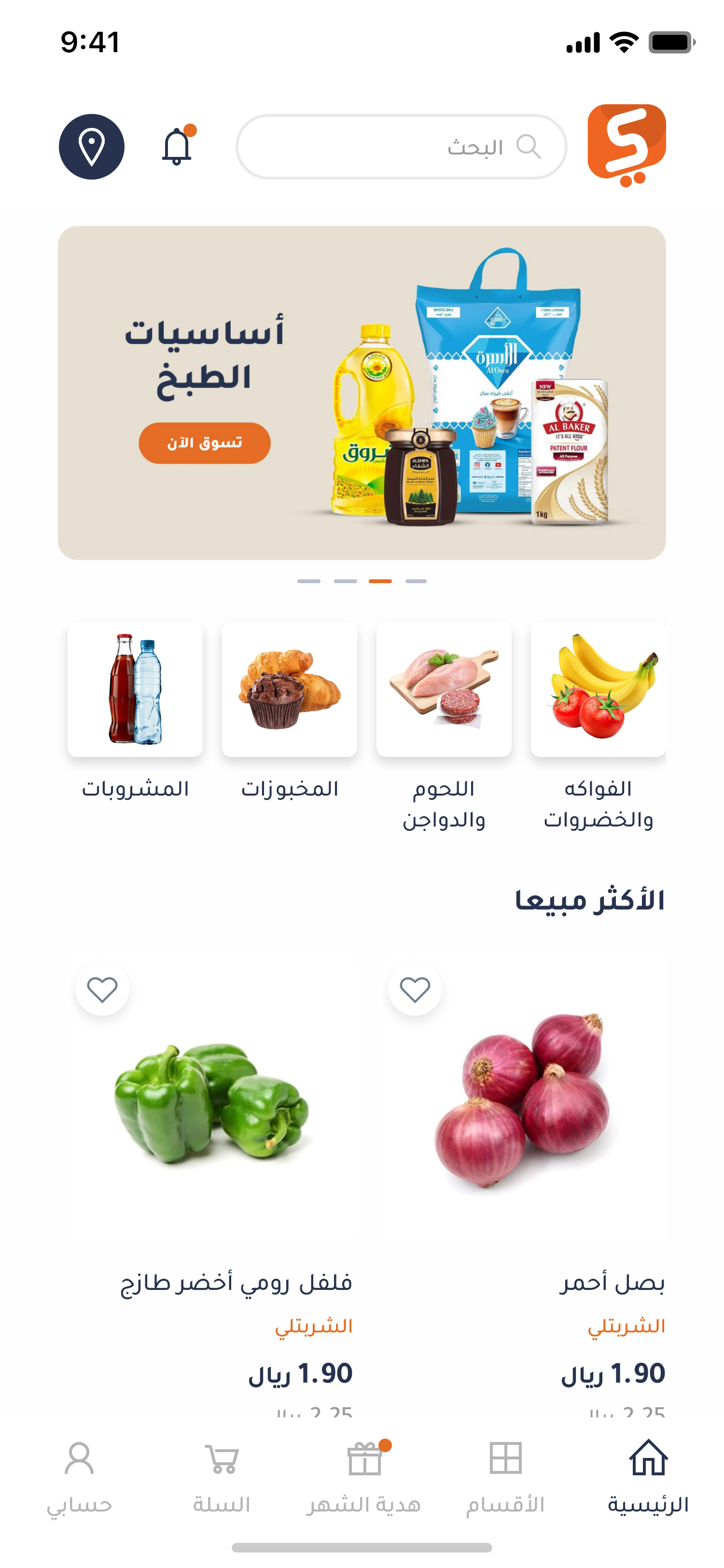Image resolution: width=724 pixels, height=1568 pixels.
Task: Open the المشروبات category
Action: tap(135, 711)
